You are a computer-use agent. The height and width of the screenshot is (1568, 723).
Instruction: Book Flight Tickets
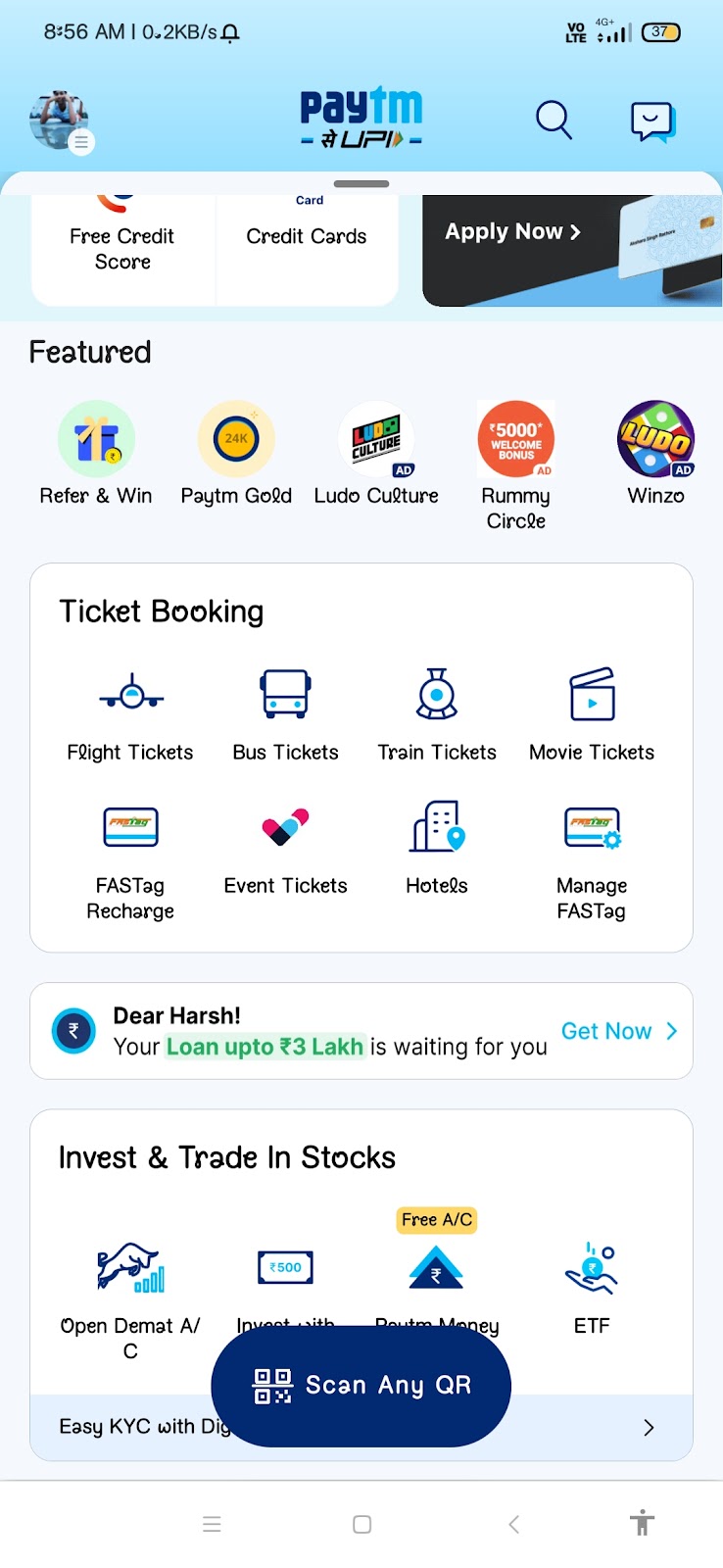130,715
